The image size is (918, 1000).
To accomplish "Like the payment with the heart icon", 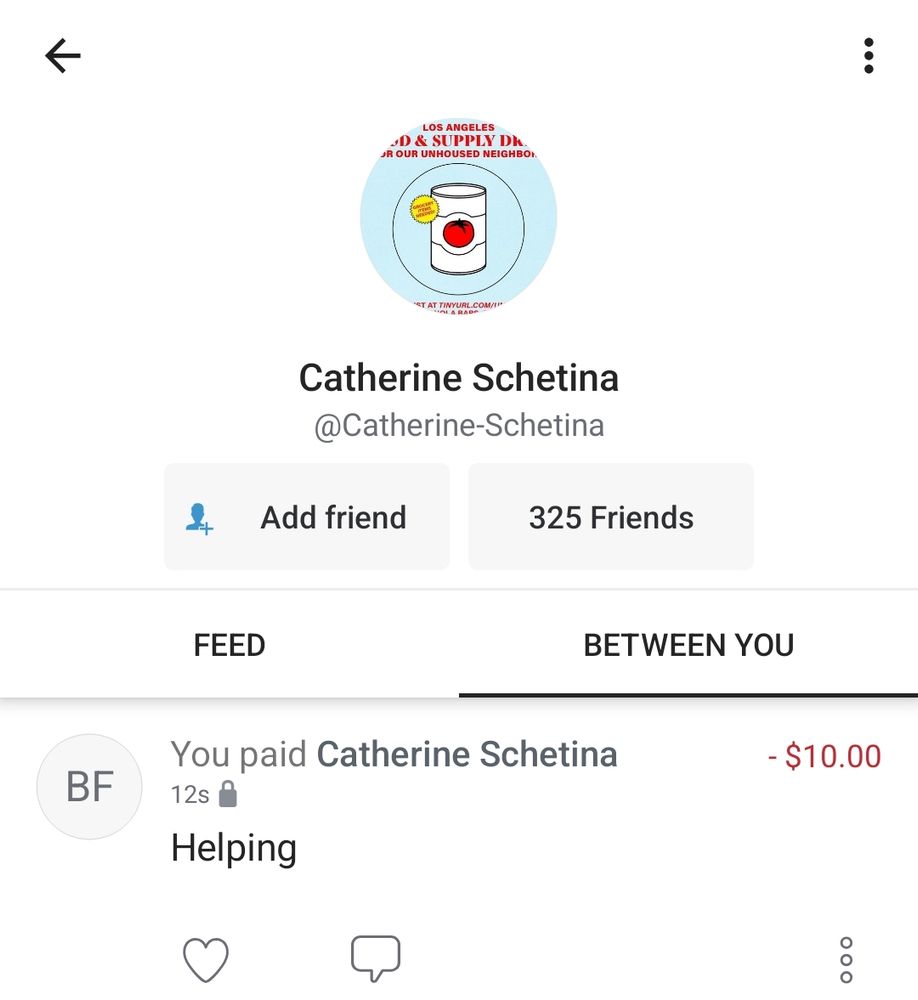I will tap(206, 957).
